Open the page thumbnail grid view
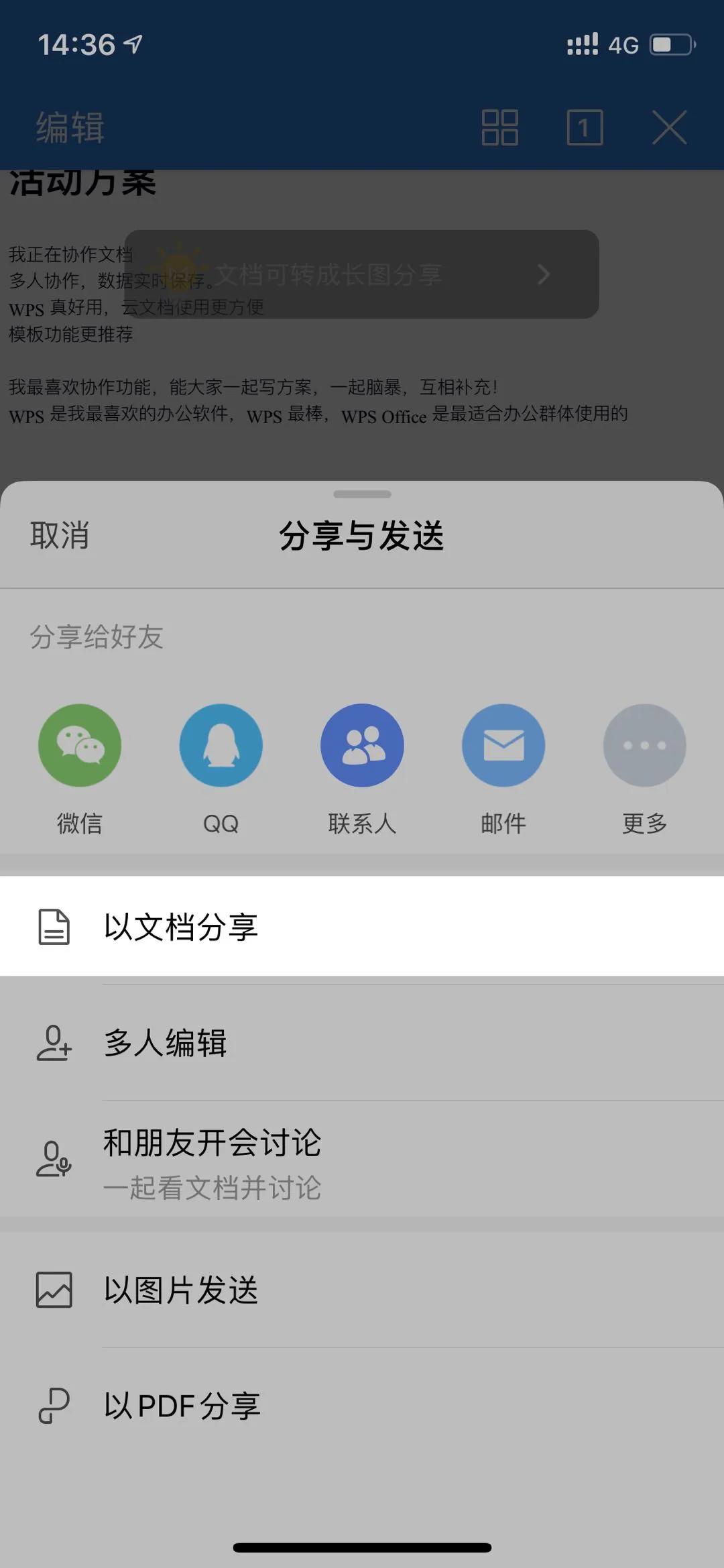 click(x=501, y=127)
